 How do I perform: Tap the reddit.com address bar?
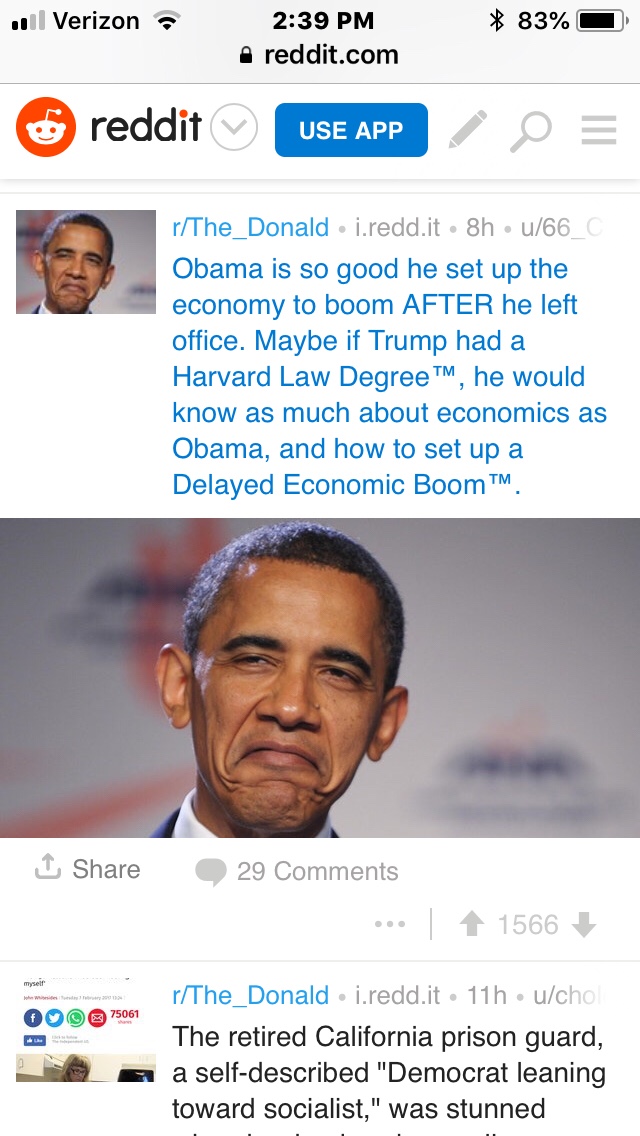(x=320, y=55)
